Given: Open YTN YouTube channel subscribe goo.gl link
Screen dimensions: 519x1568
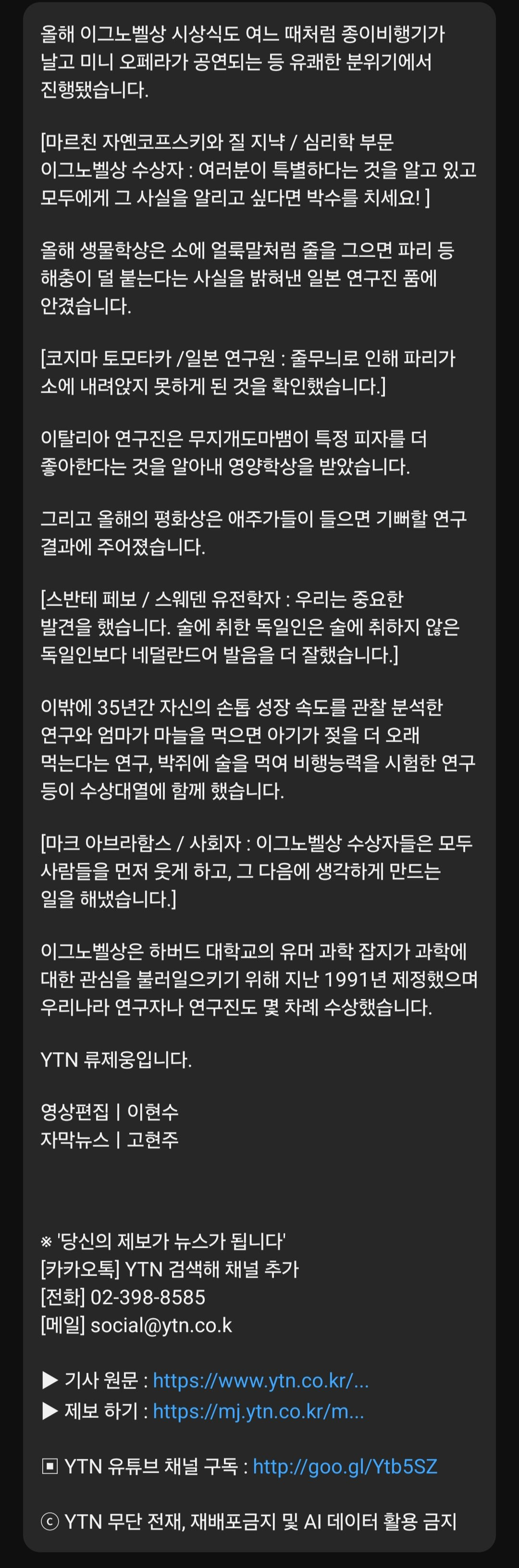Looking at the screenshot, I should pyautogui.click(x=345, y=1467).
